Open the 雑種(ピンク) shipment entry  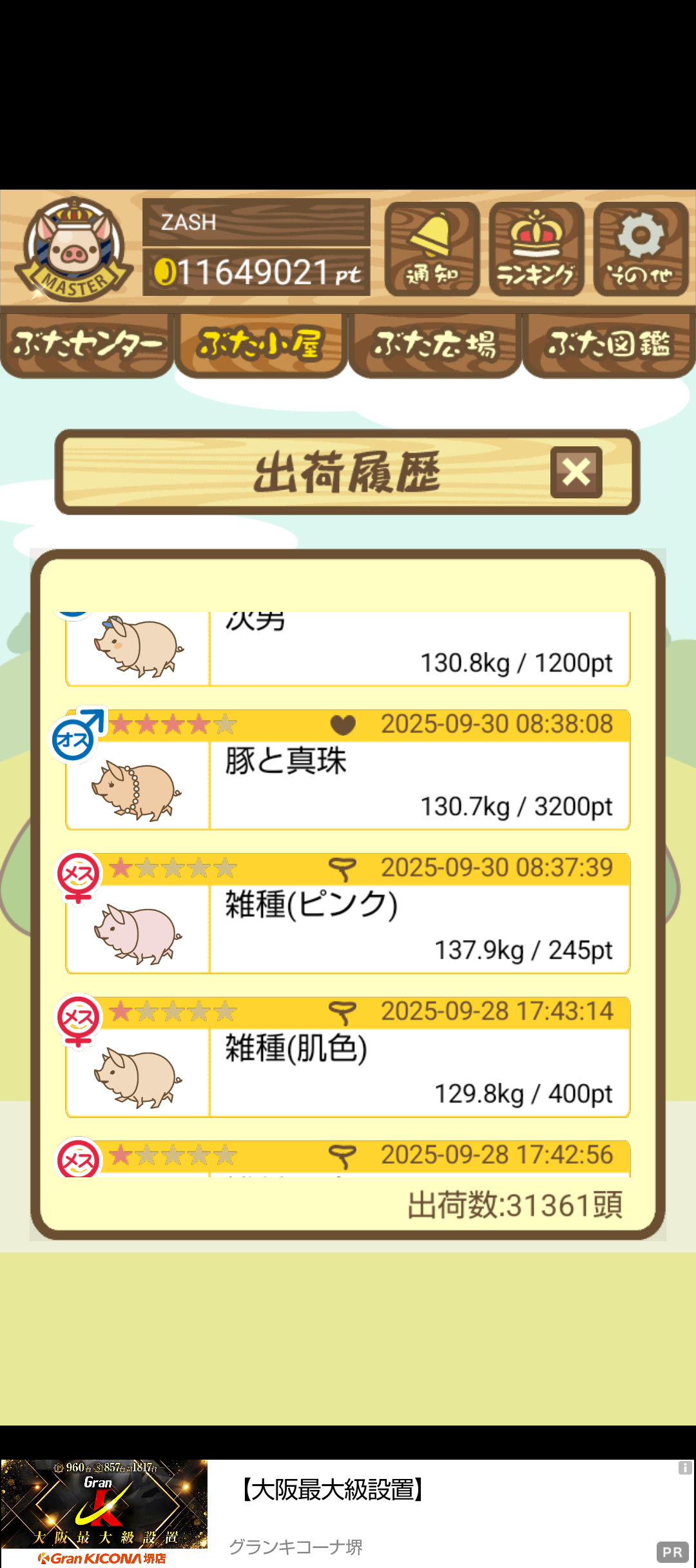[x=348, y=914]
